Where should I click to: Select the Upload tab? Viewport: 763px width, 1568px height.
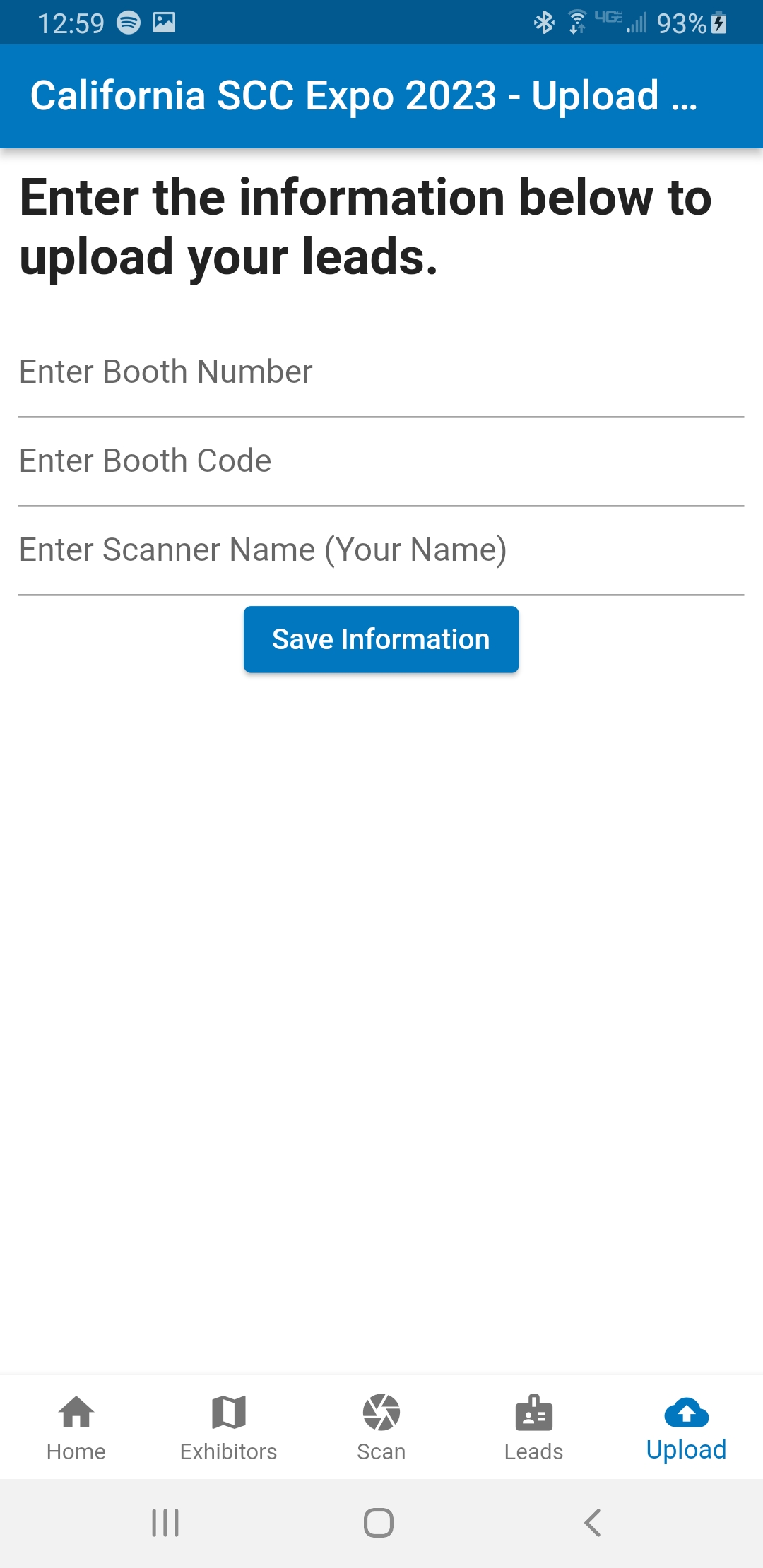[687, 1427]
